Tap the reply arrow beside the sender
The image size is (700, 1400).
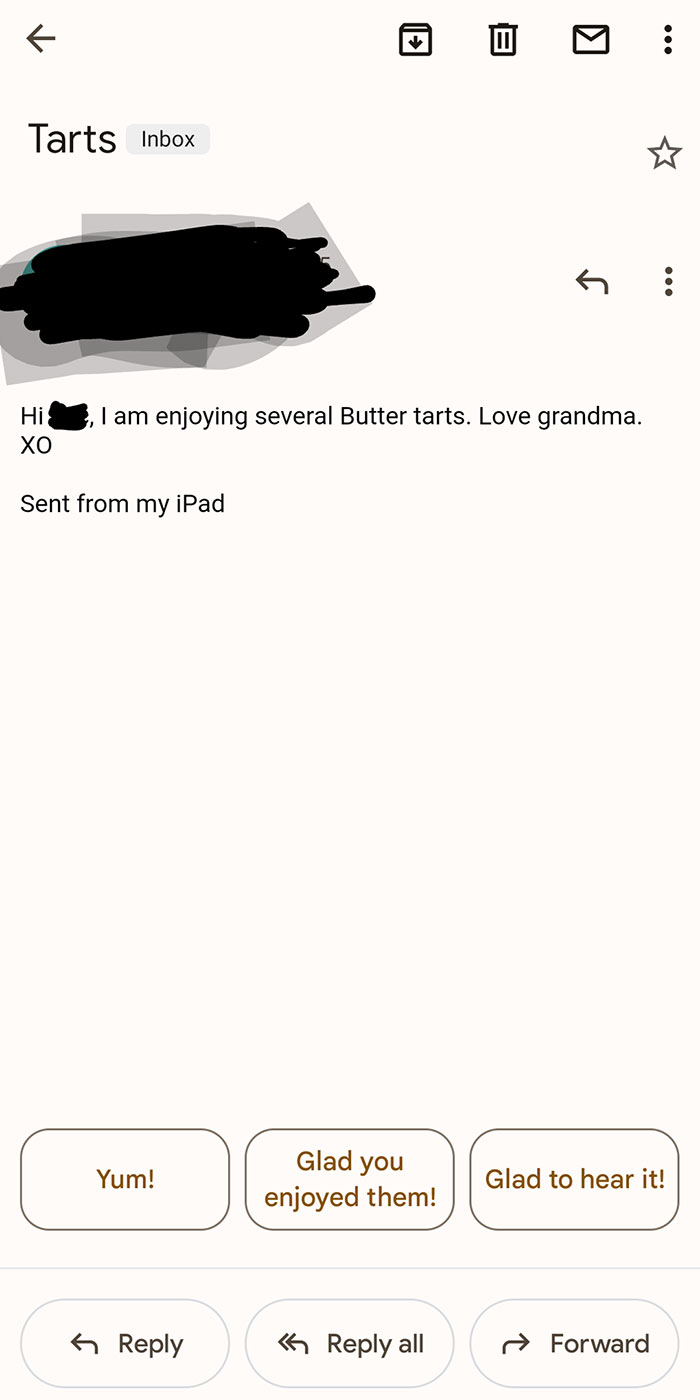[592, 282]
